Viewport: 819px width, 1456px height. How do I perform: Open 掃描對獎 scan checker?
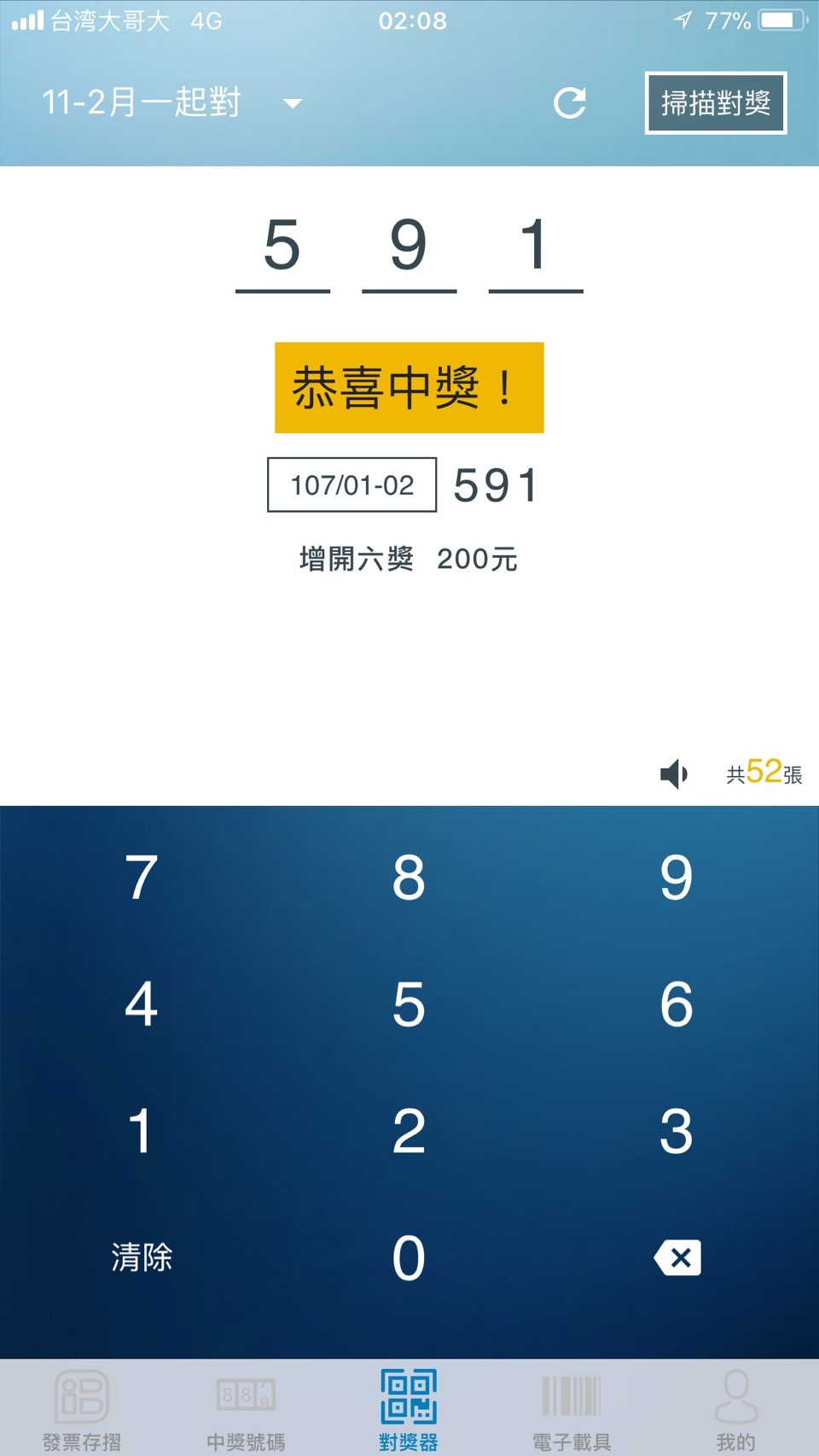(715, 103)
